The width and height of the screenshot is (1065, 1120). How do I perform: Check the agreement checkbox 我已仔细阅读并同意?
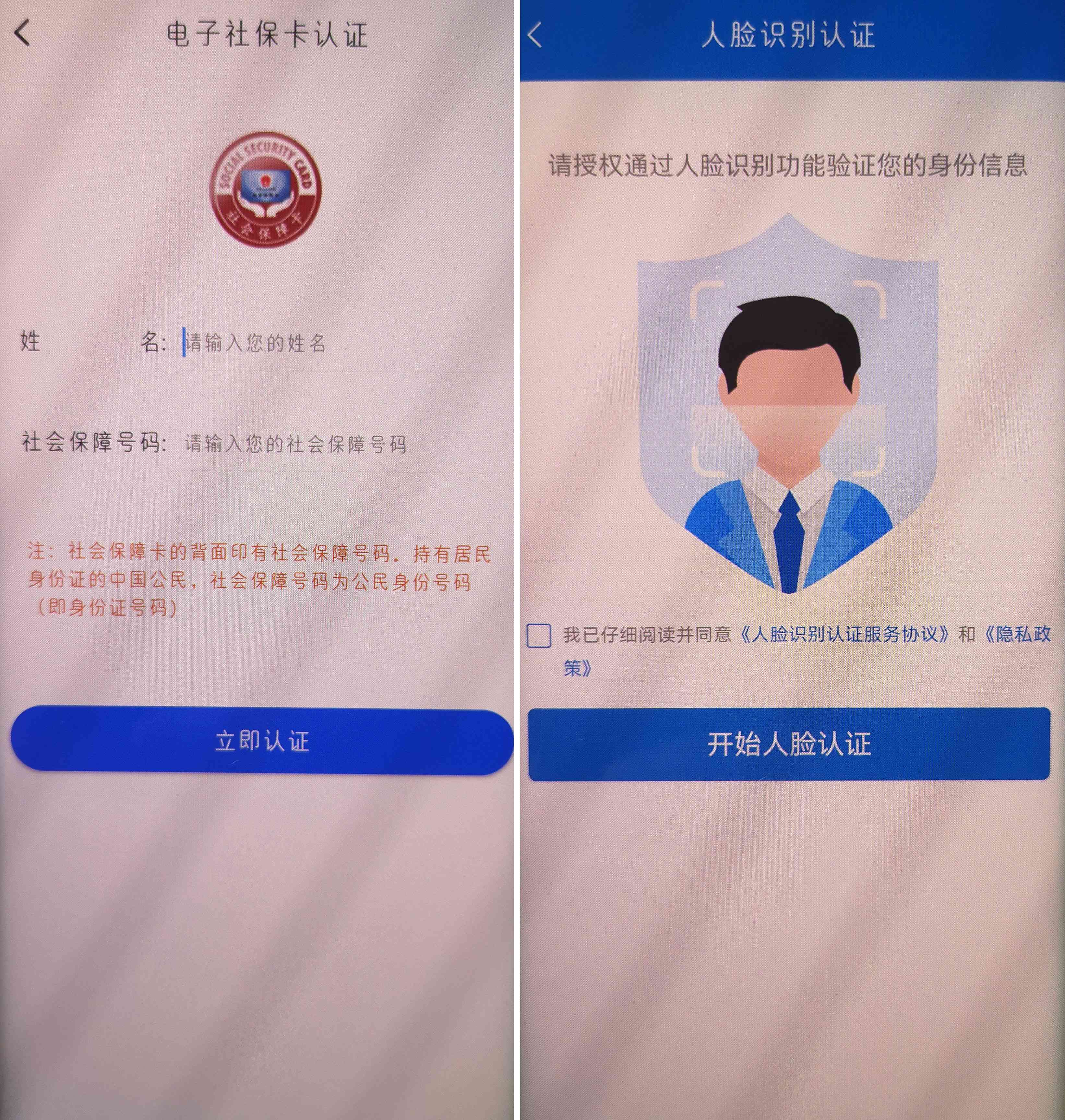click(x=539, y=635)
